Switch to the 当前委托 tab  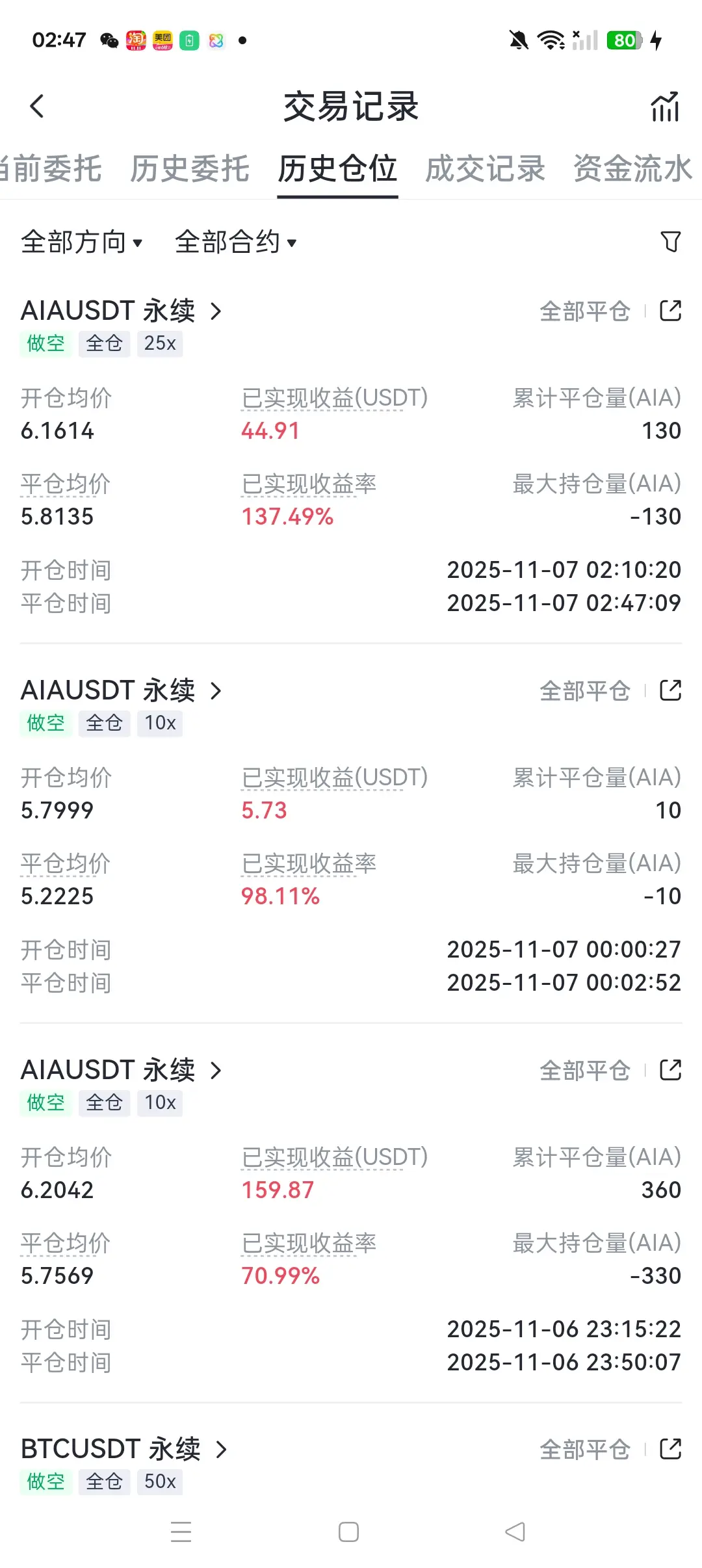coord(51,169)
